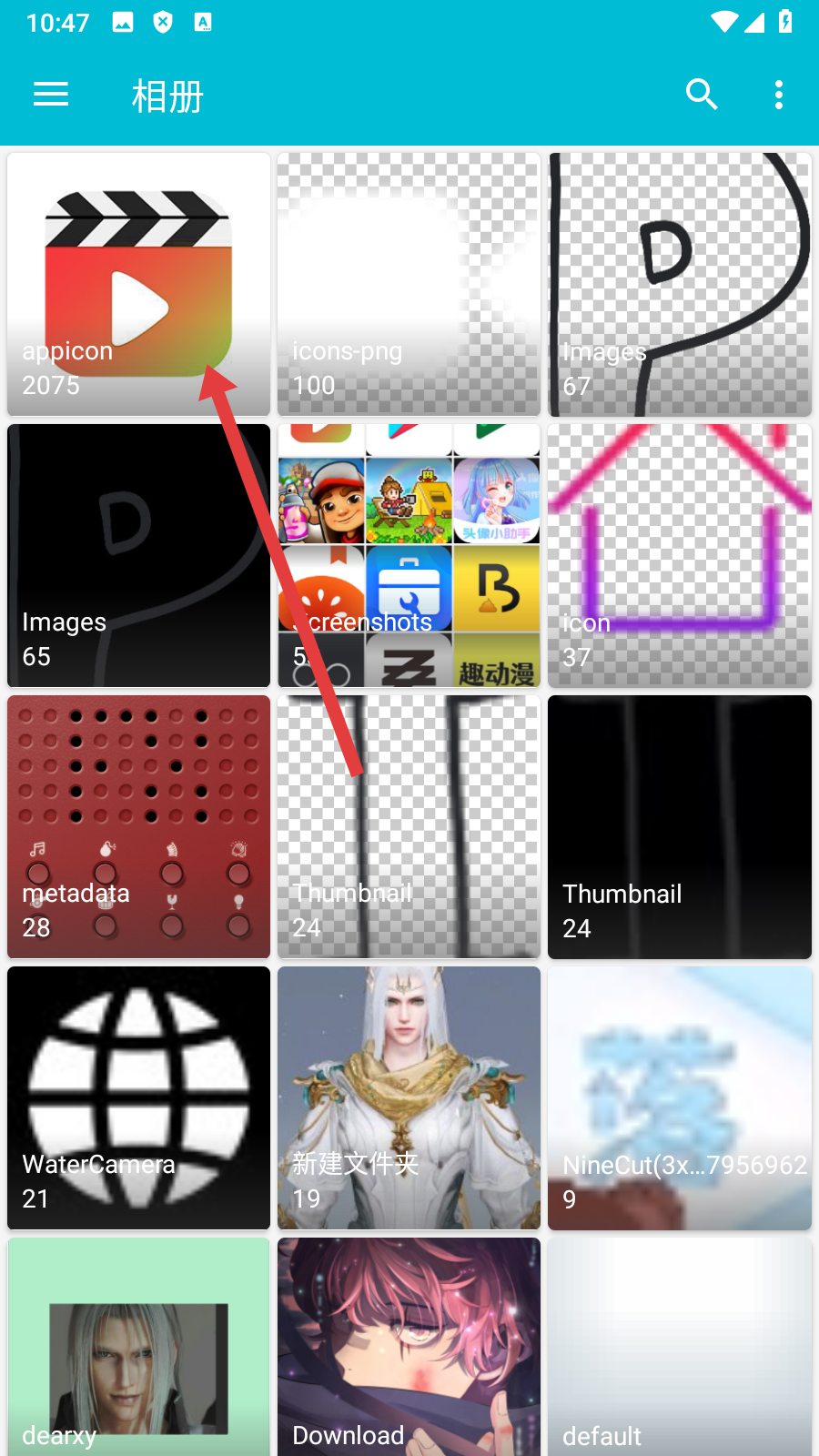Open the metadata album
Screen dimensions: 819x1456
pos(138,826)
